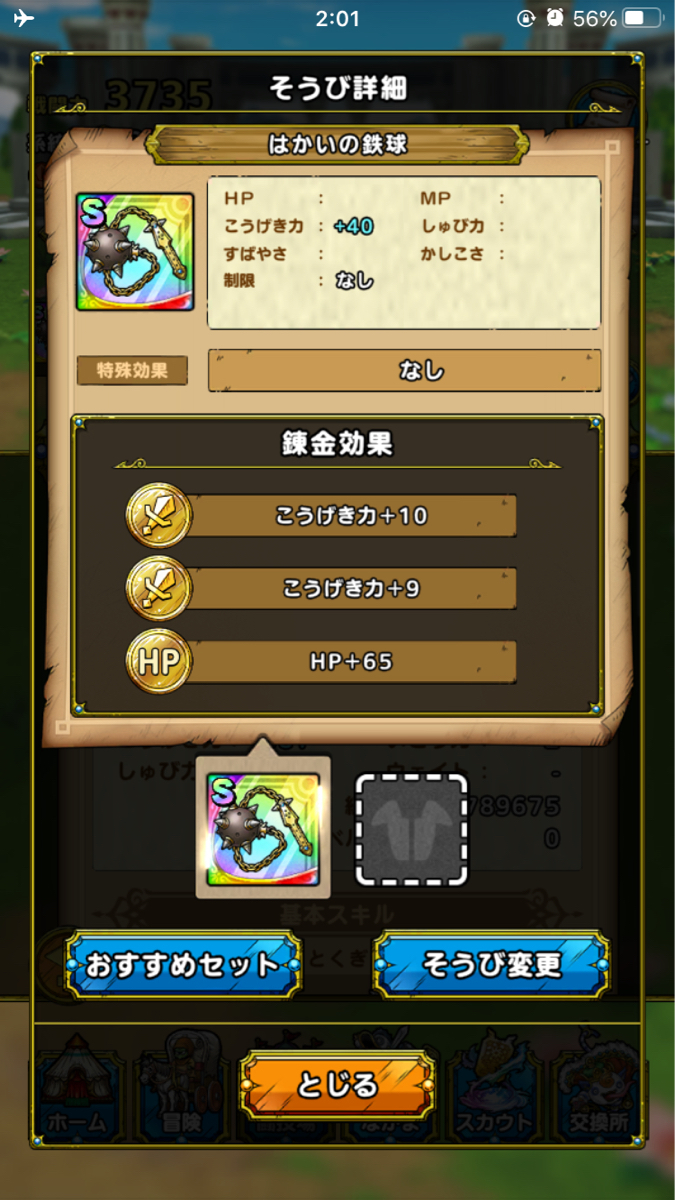Image resolution: width=675 pixels, height=1200 pixels.
Task: Tap the とじる close button
Action: 338,1085
